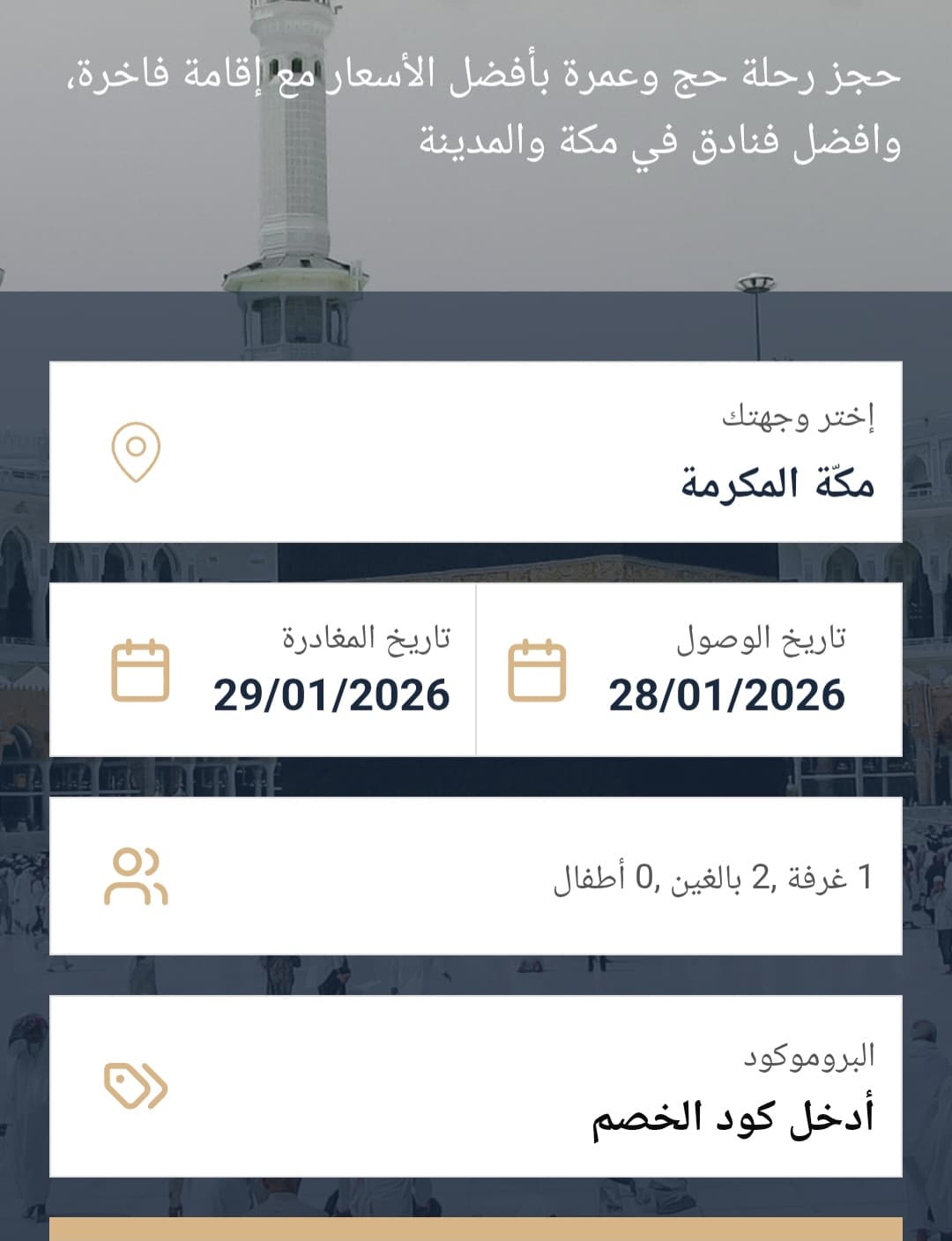Choose the destination field showing مكّة المكرمة
Viewport: 952px width, 1241px height.
pos(476,452)
